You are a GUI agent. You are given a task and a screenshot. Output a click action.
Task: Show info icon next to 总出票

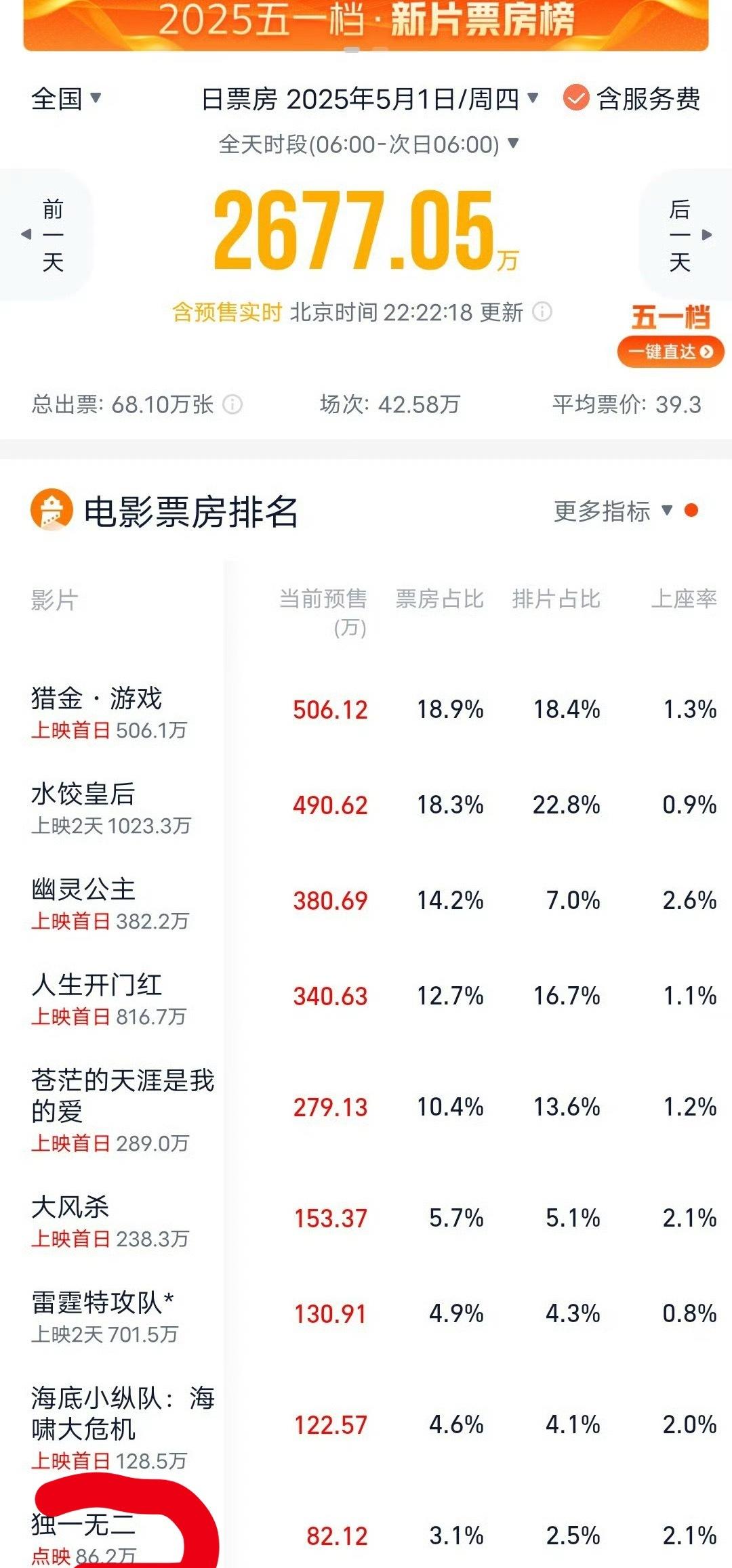[232, 404]
